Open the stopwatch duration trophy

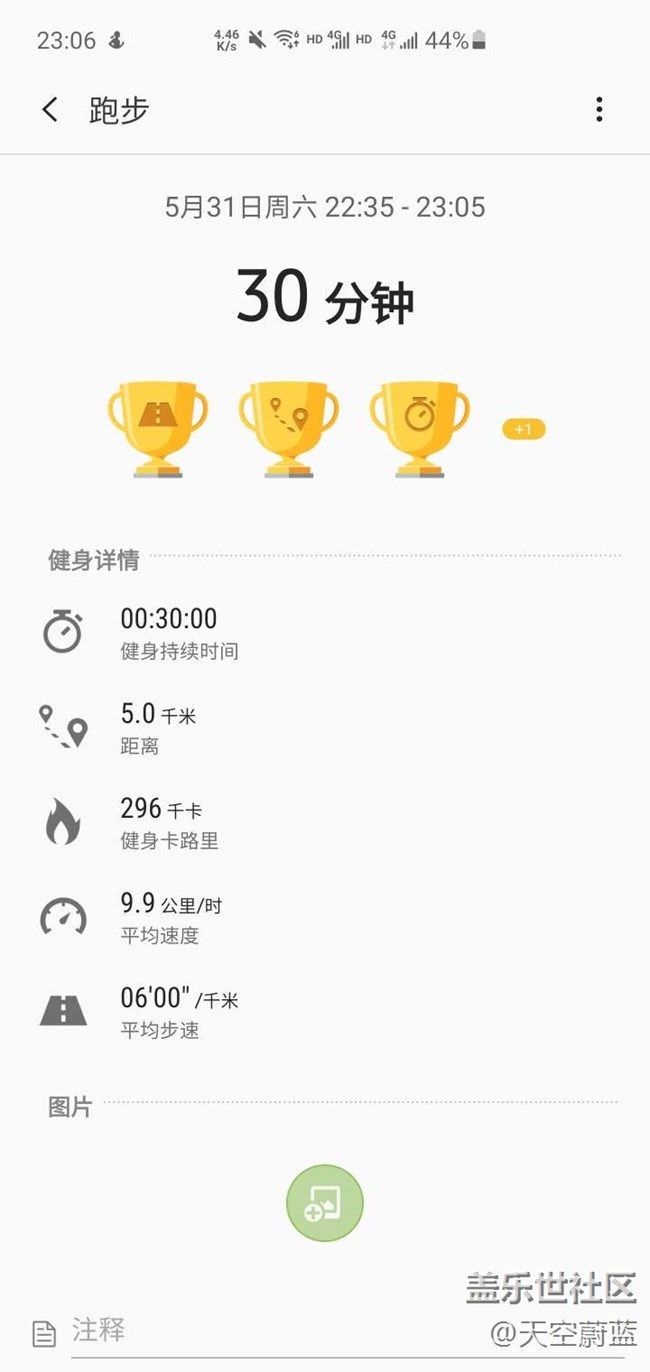(x=419, y=427)
